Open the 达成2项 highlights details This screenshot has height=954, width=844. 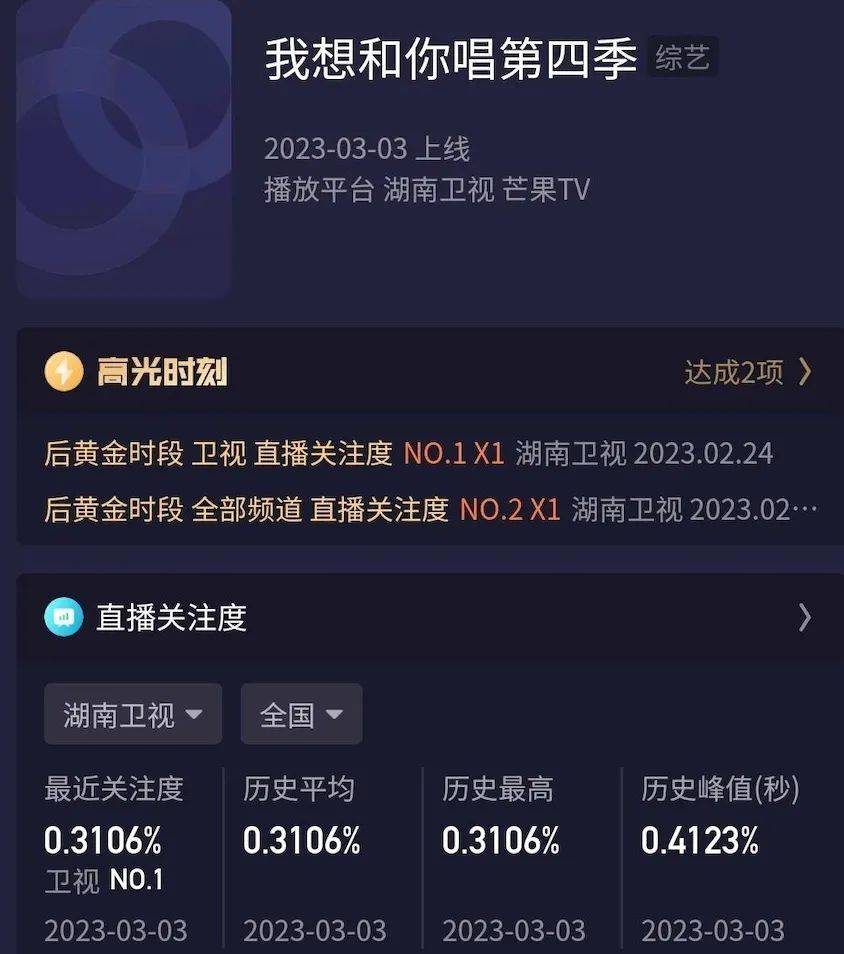747,373
